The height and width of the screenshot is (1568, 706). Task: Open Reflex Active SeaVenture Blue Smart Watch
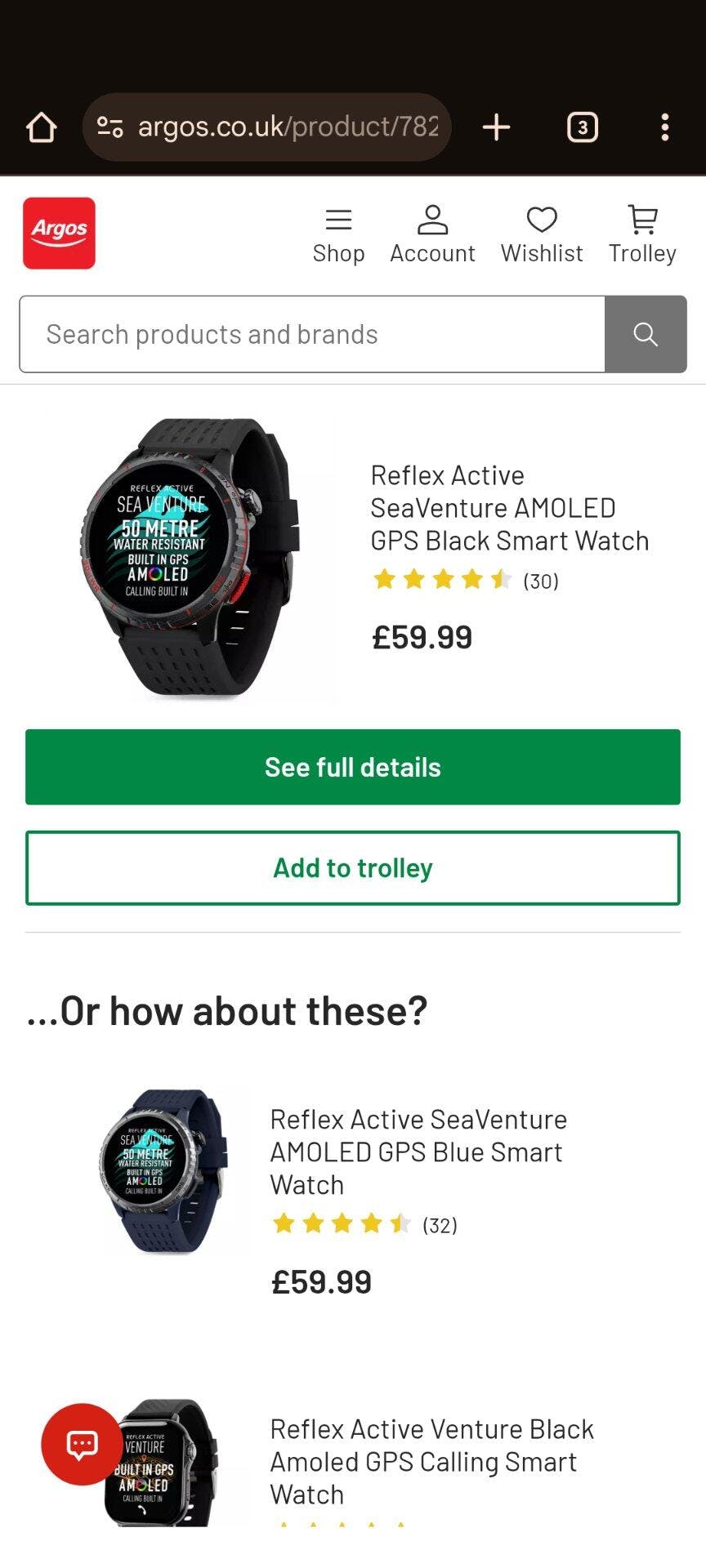418,1151
